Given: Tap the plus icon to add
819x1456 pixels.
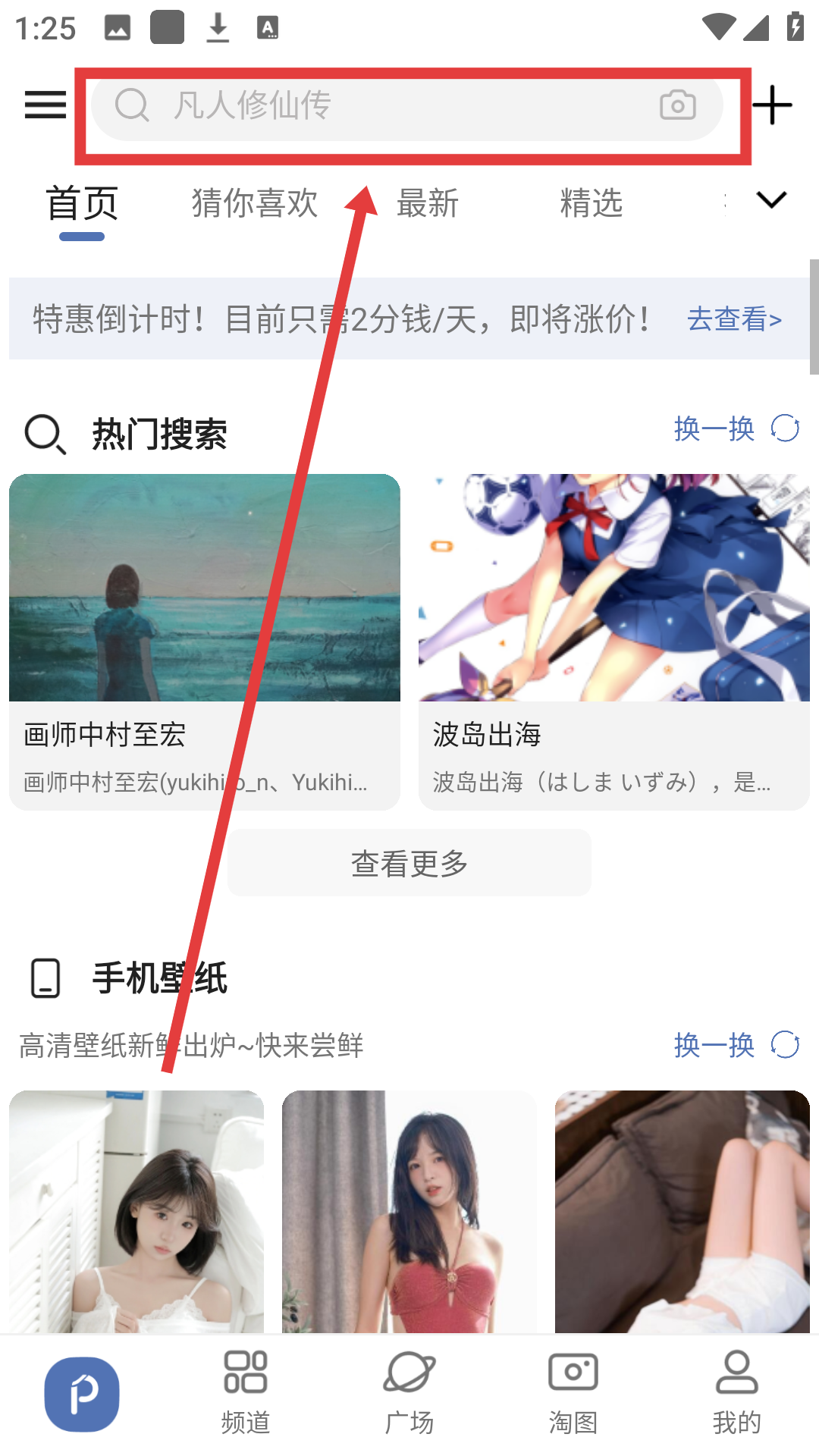Looking at the screenshot, I should 773,105.
